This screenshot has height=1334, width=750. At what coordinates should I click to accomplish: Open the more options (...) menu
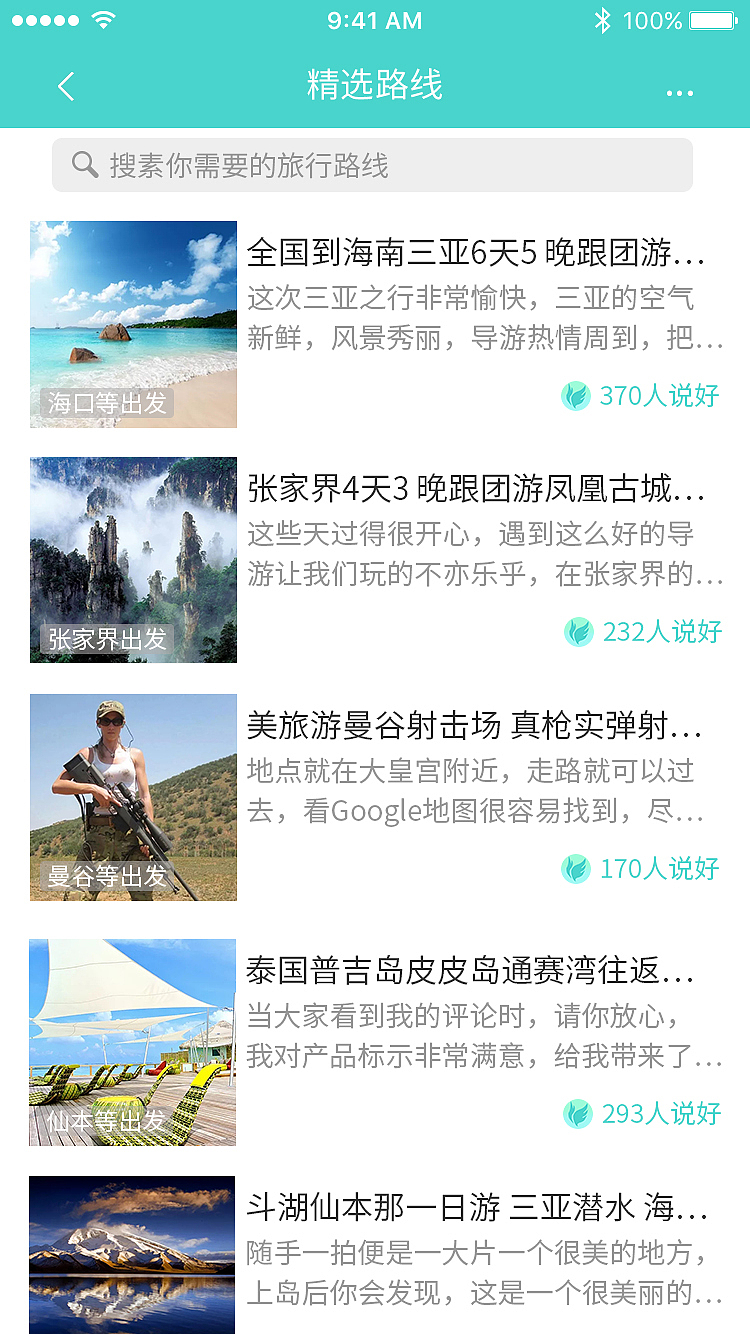tap(680, 92)
